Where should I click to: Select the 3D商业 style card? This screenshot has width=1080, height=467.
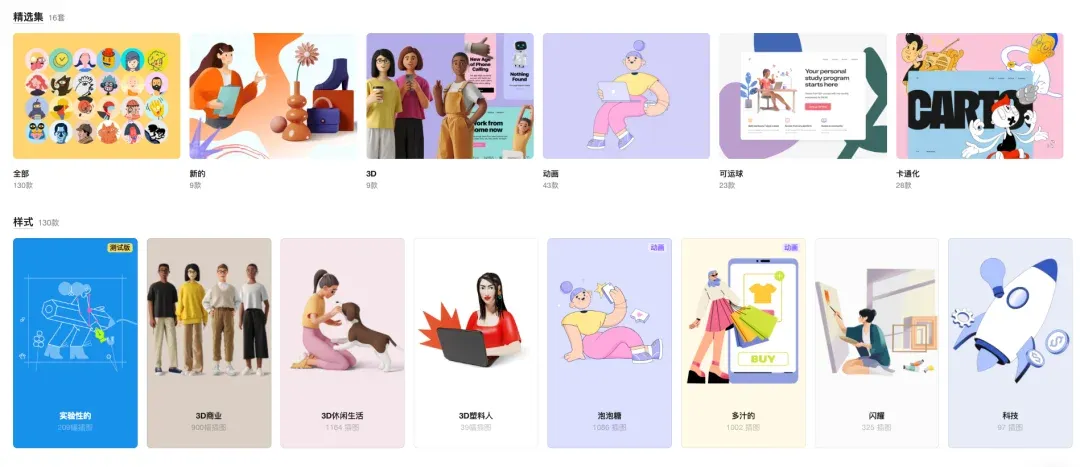[x=209, y=342]
